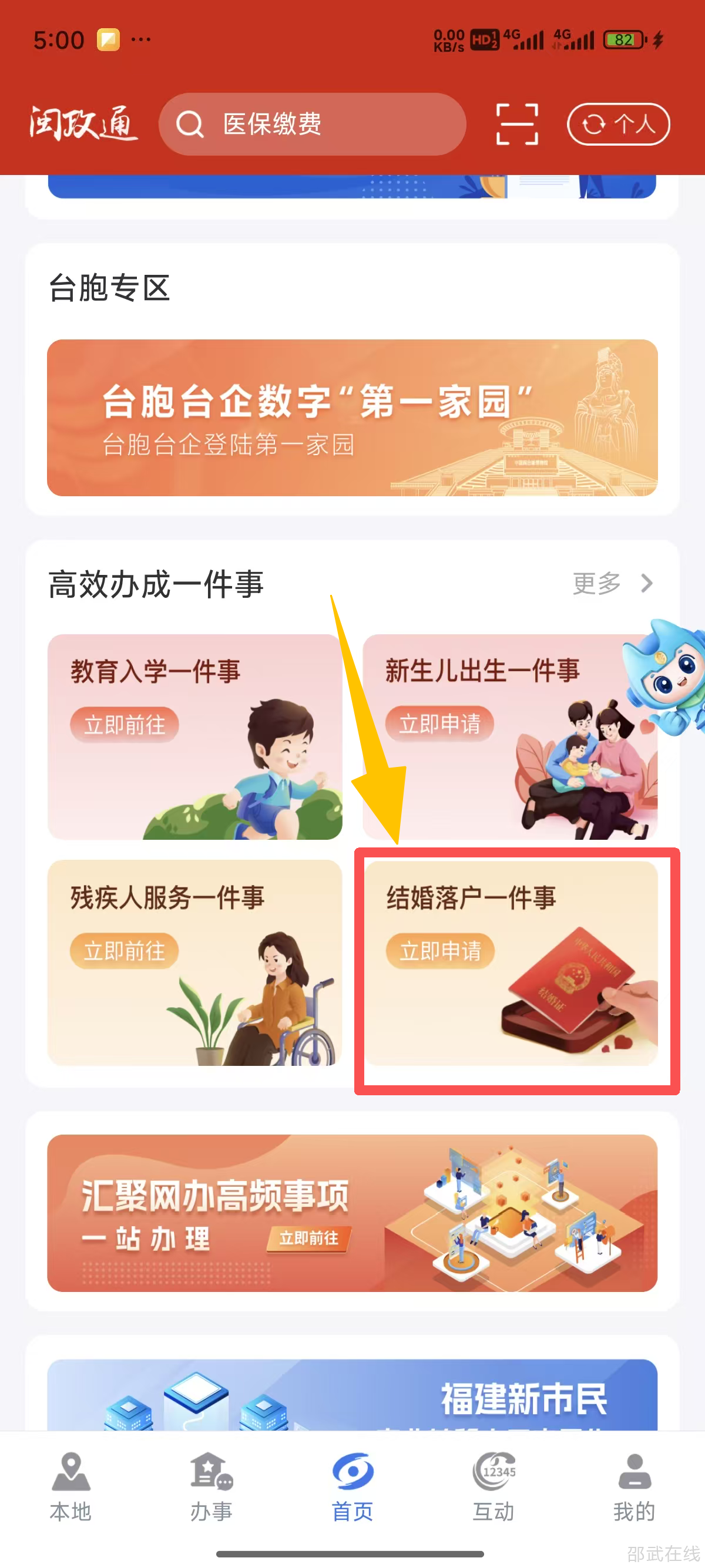The image size is (705, 1568).
Task: Open 汇聚网办高频事项 banner
Action: pyautogui.click(x=352, y=1213)
